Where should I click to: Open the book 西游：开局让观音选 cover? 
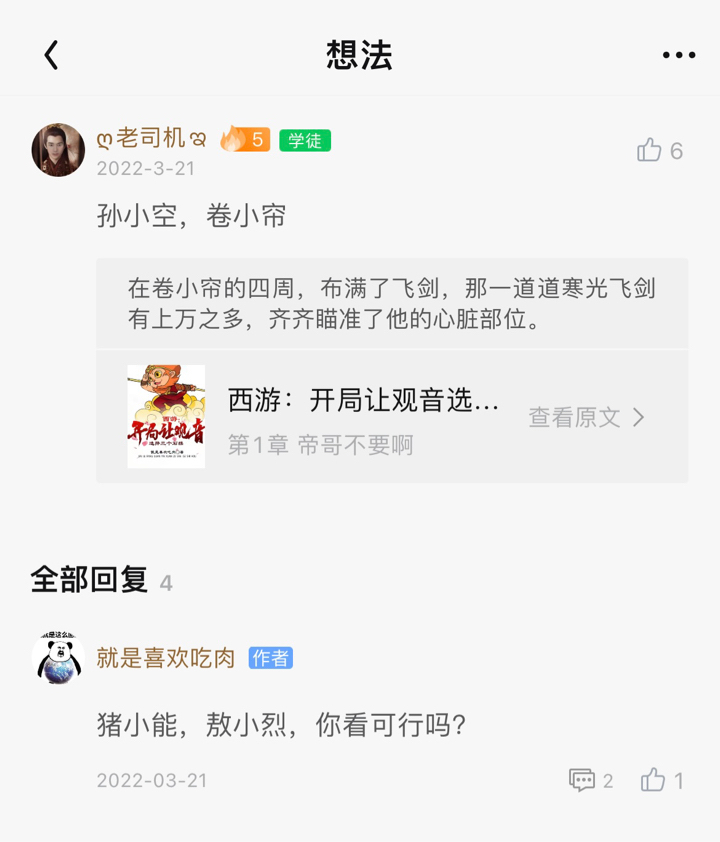(x=166, y=417)
